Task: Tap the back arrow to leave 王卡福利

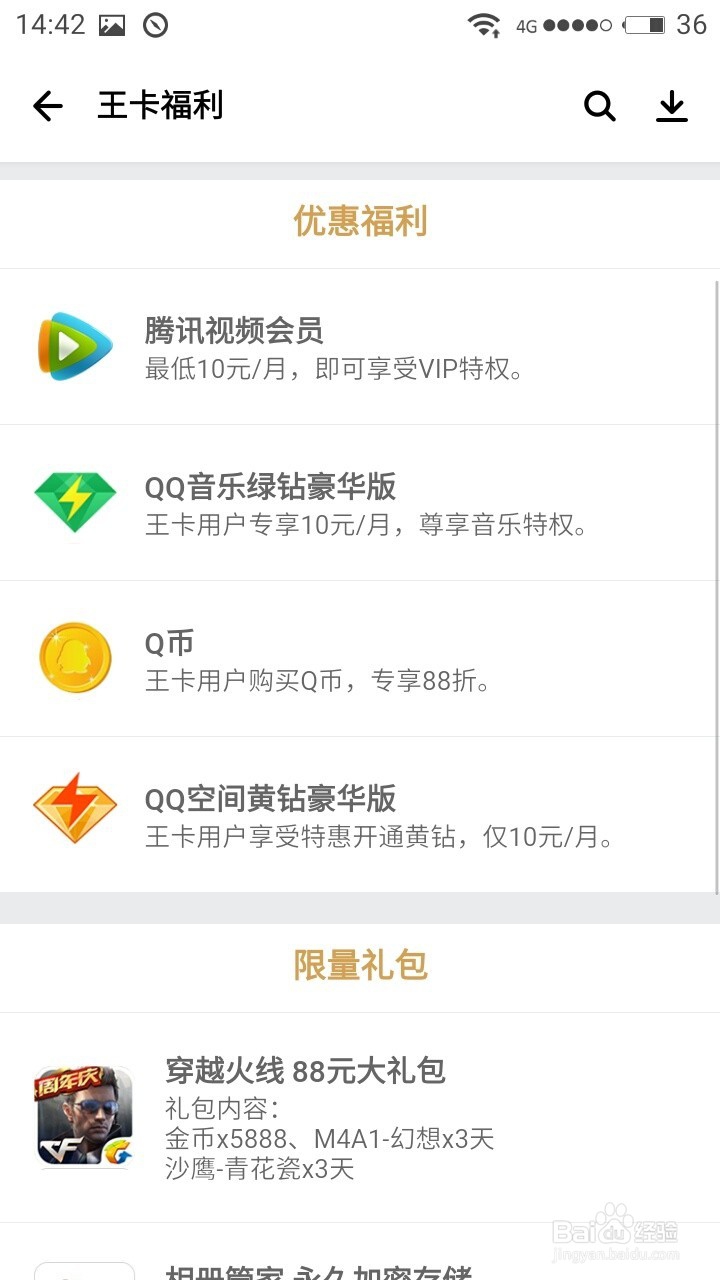Action: pyautogui.click(x=46, y=105)
